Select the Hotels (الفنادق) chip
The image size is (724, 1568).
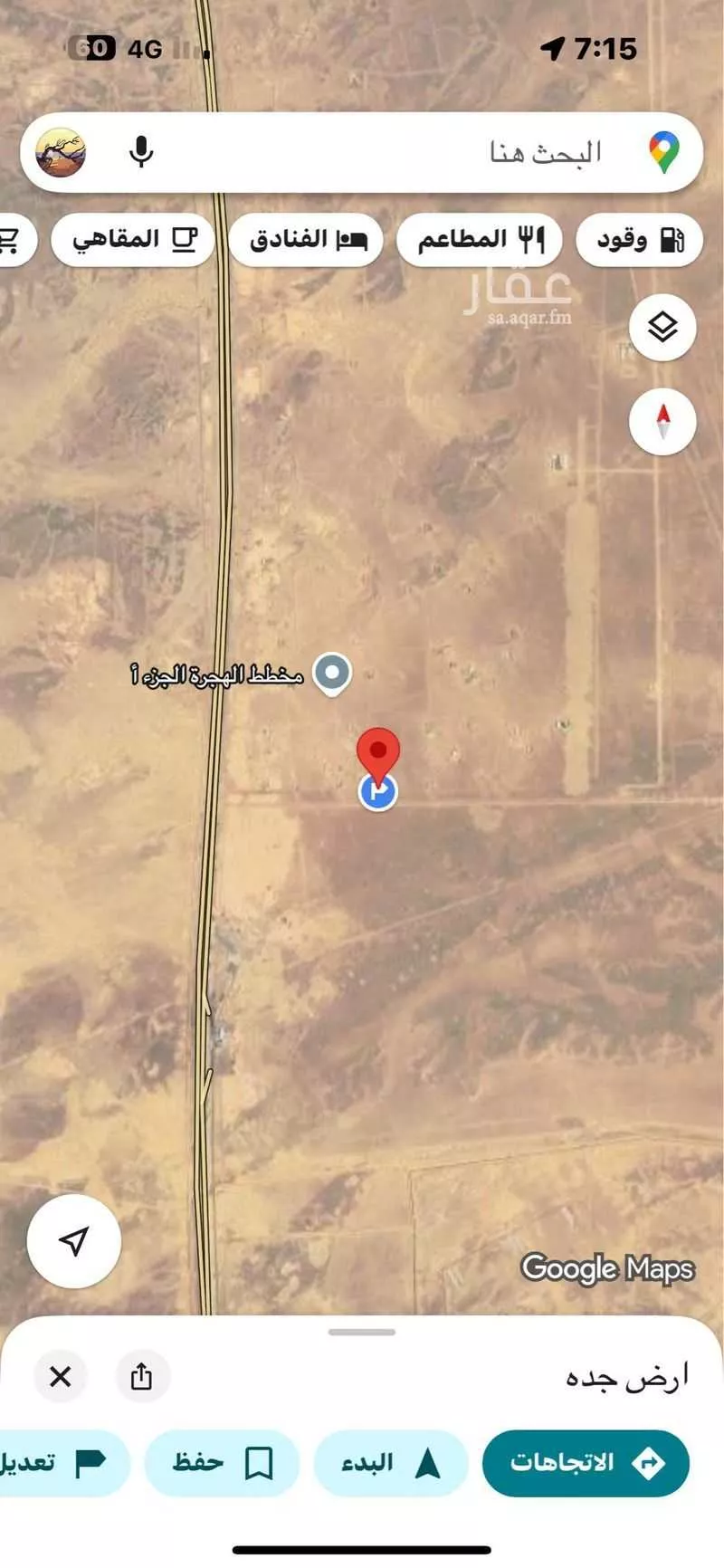pos(307,240)
